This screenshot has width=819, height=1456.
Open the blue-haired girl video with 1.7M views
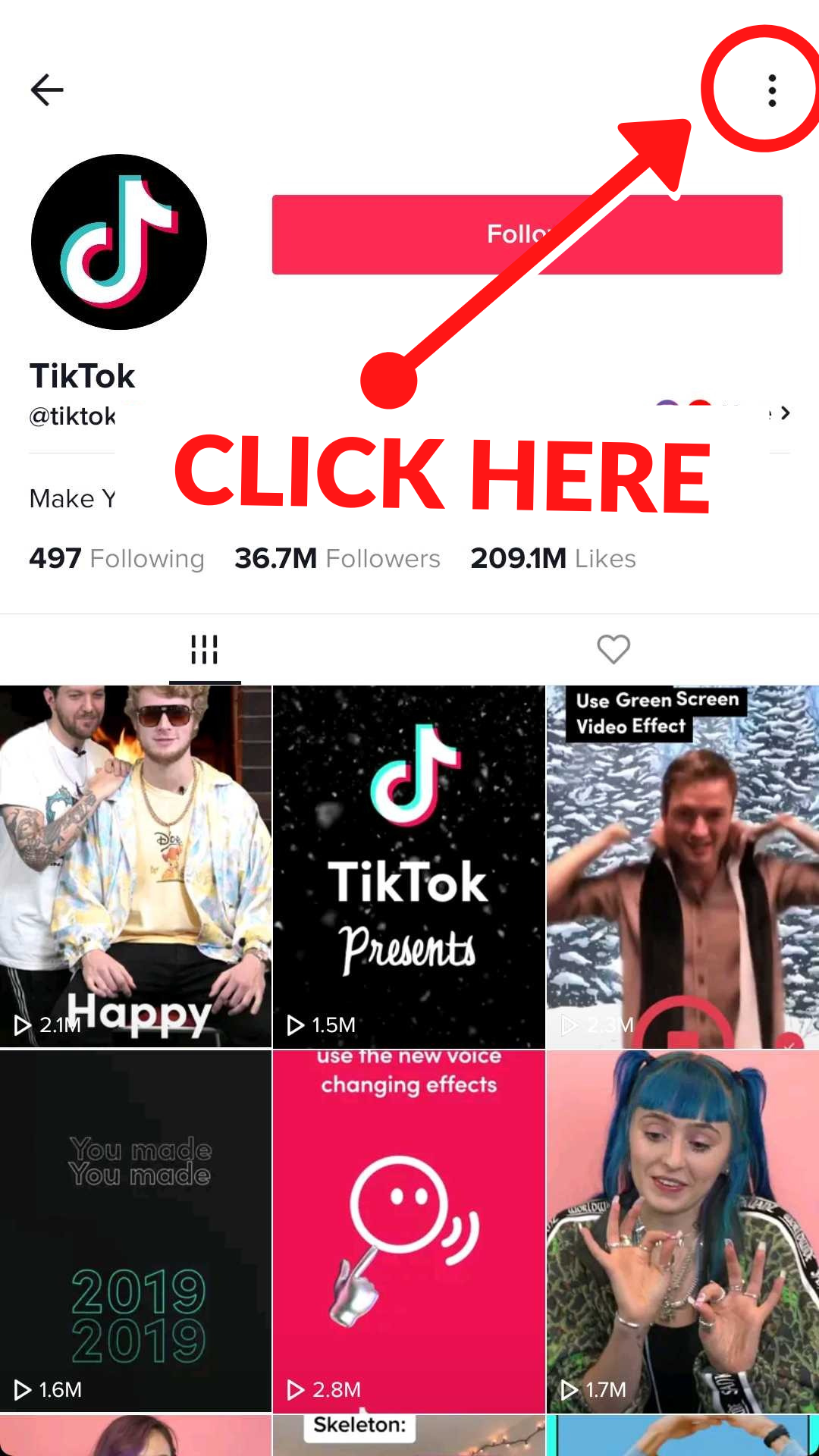click(682, 1231)
